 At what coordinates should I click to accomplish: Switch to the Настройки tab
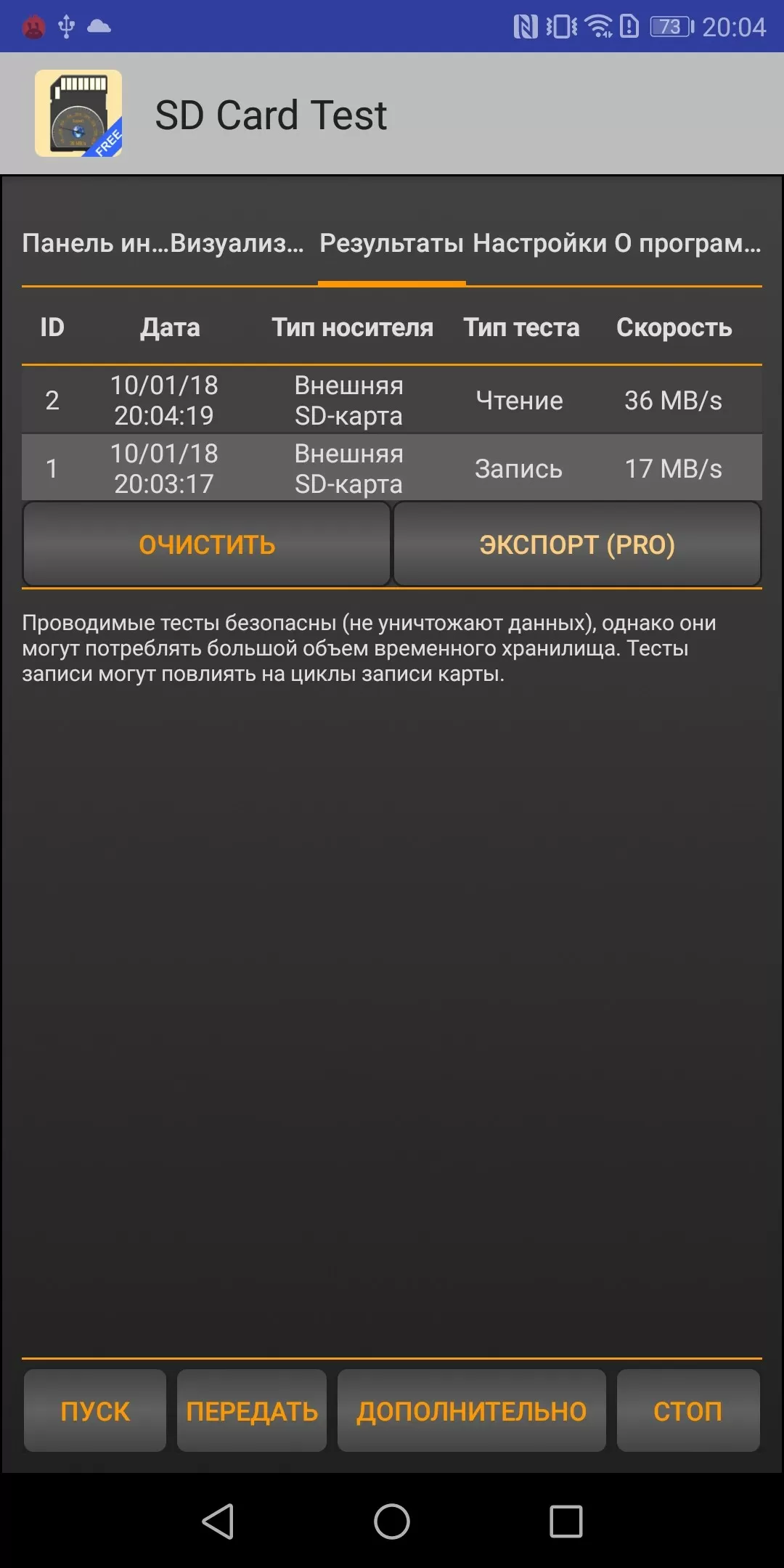[540, 243]
